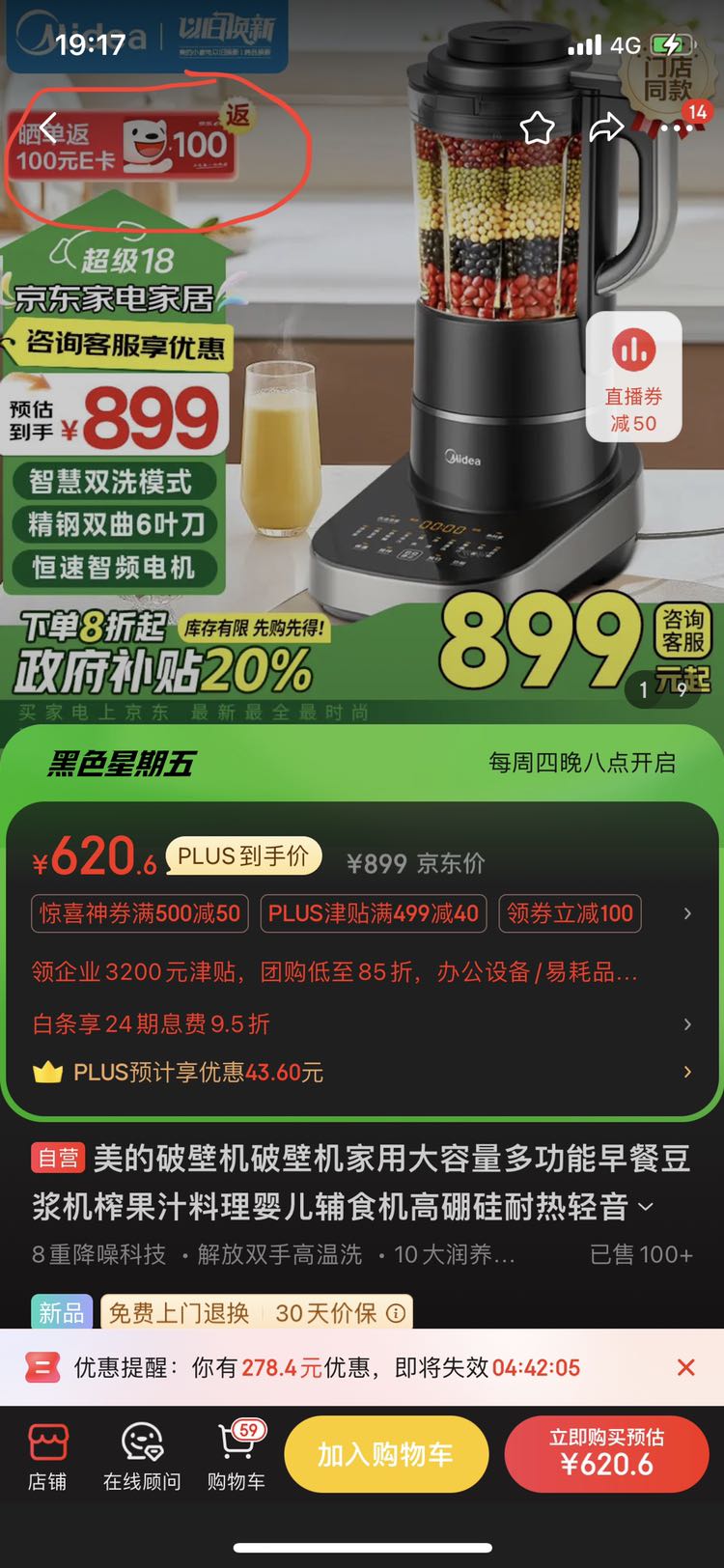Open the 白条享24期息费9.5折 row

[362, 1023]
